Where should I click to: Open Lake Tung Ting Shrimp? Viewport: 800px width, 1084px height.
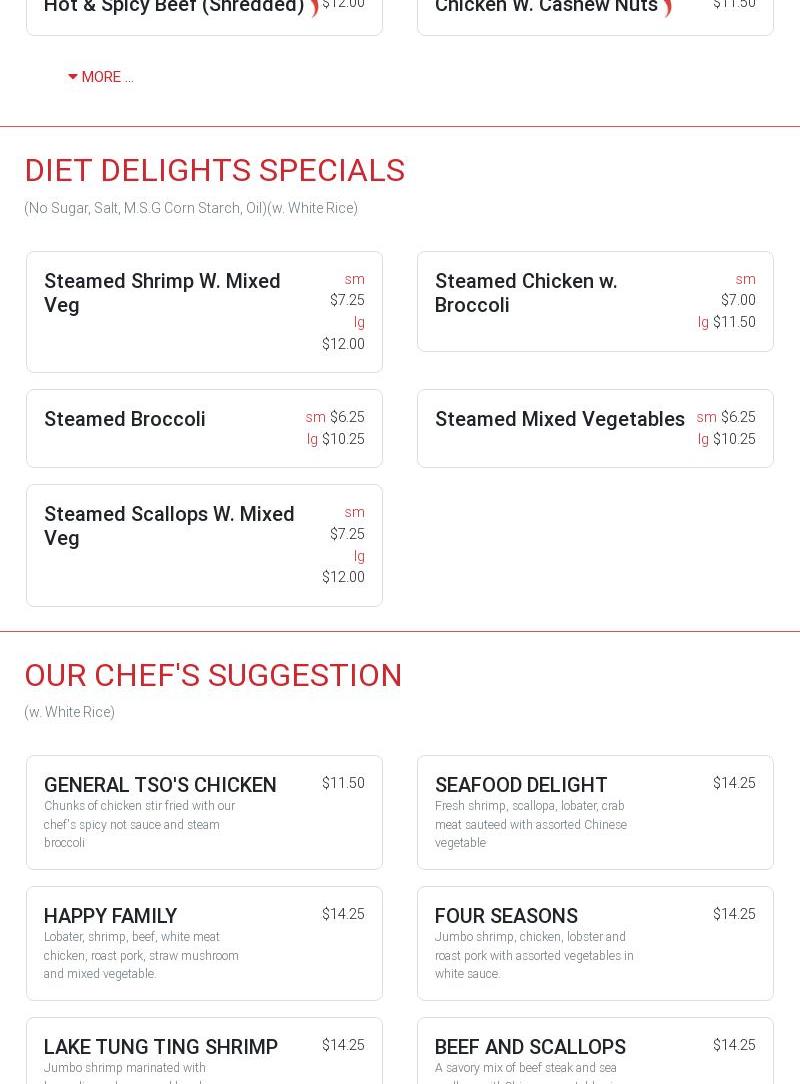click(161, 1048)
